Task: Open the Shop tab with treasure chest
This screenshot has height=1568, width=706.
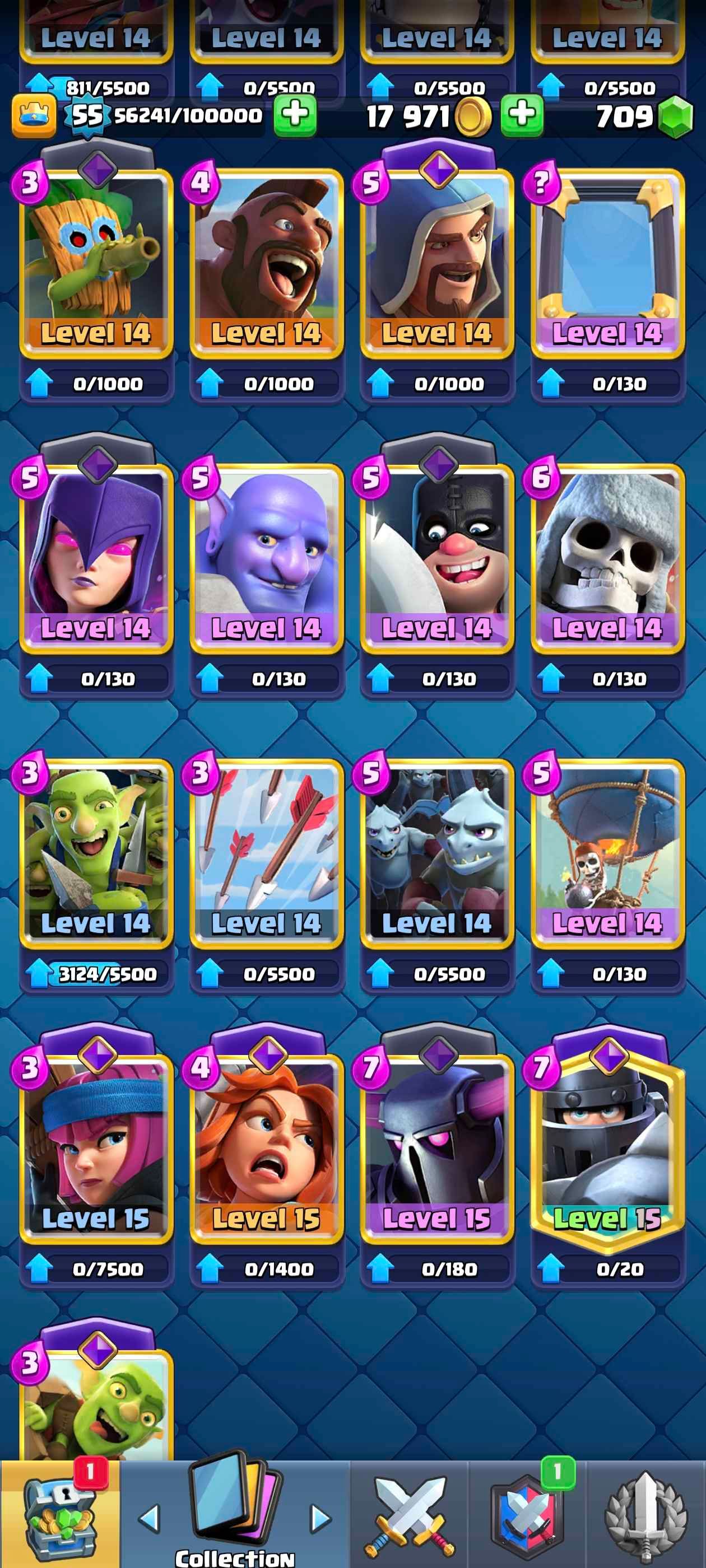Action: pos(60,1516)
